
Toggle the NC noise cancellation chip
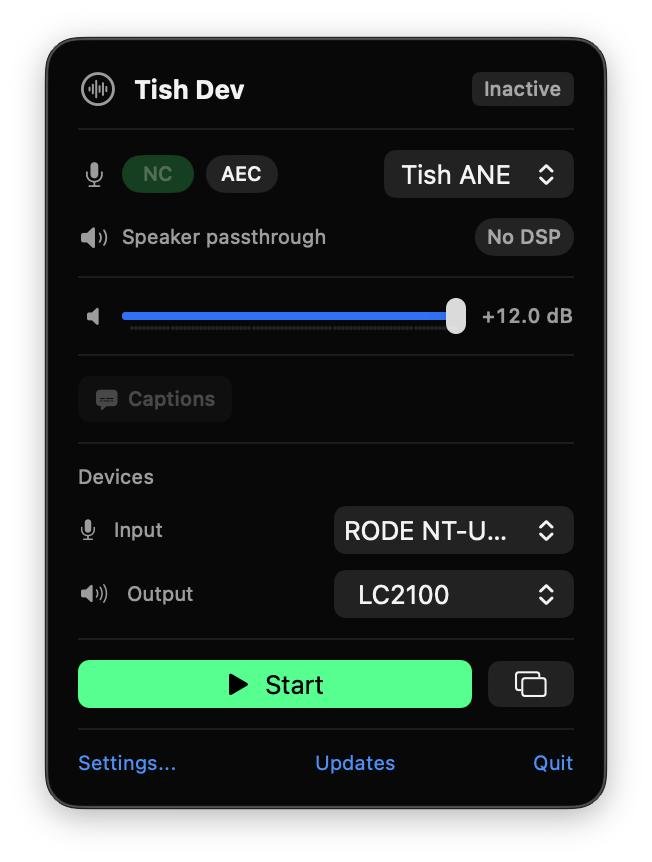click(157, 174)
